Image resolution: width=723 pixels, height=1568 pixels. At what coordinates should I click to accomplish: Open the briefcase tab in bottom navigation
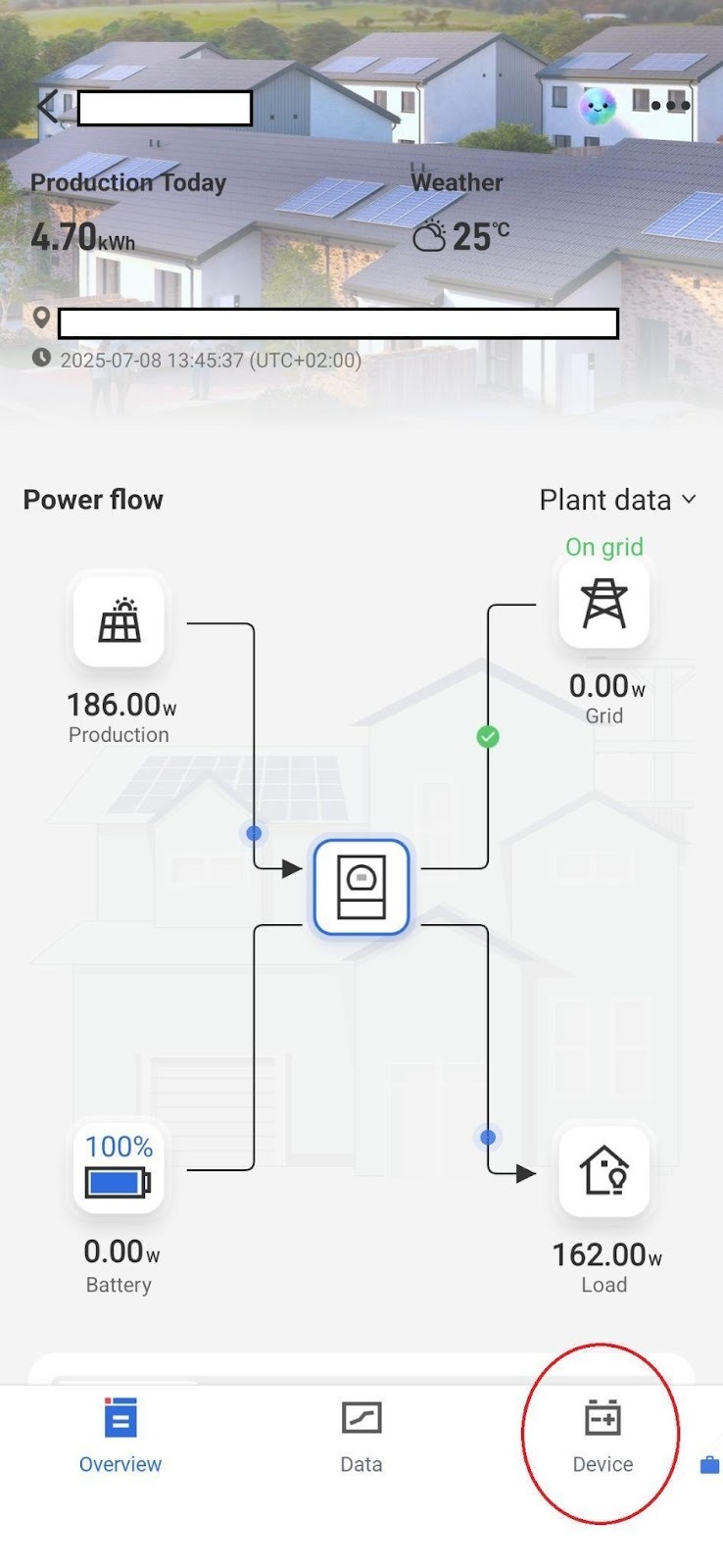[710, 1465]
